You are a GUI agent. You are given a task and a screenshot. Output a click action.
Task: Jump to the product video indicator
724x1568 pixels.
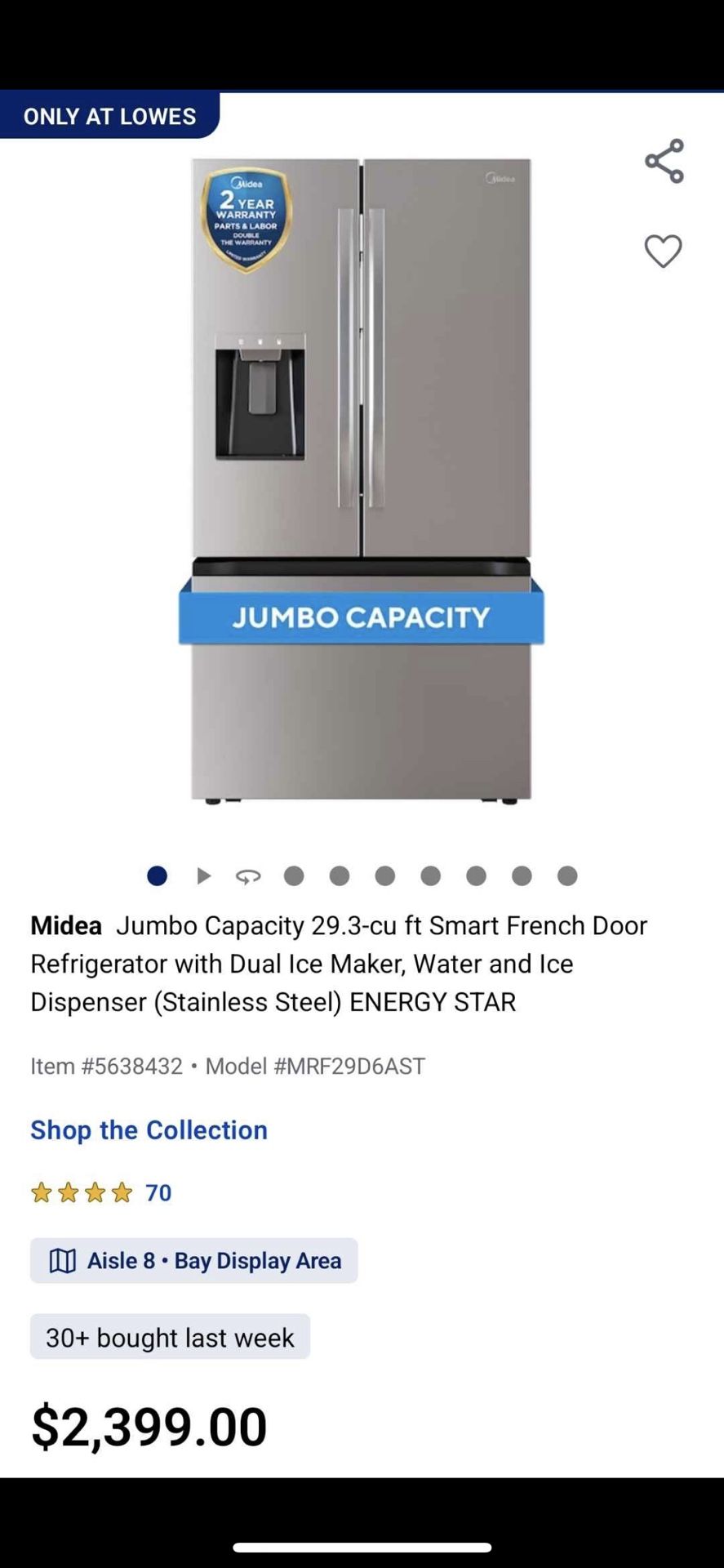pos(204,876)
